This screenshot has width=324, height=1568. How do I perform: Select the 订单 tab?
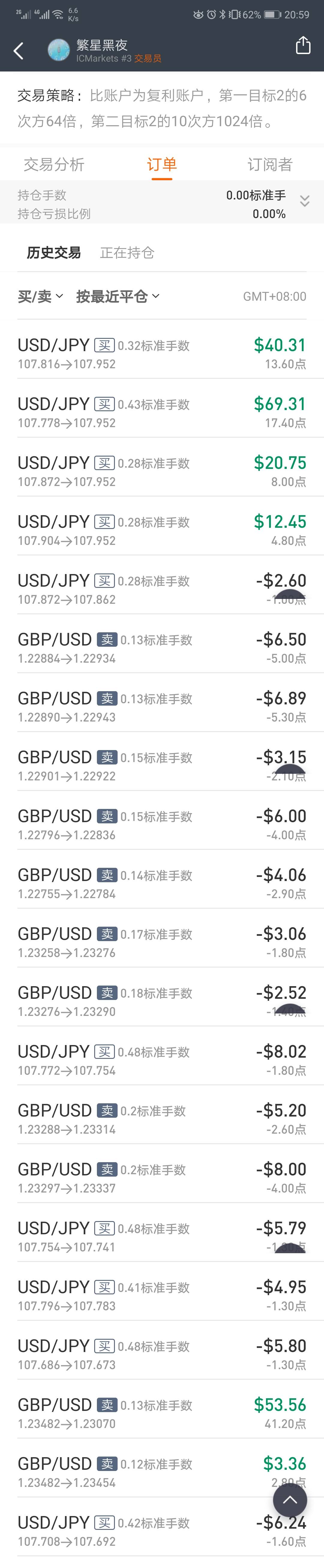162,164
